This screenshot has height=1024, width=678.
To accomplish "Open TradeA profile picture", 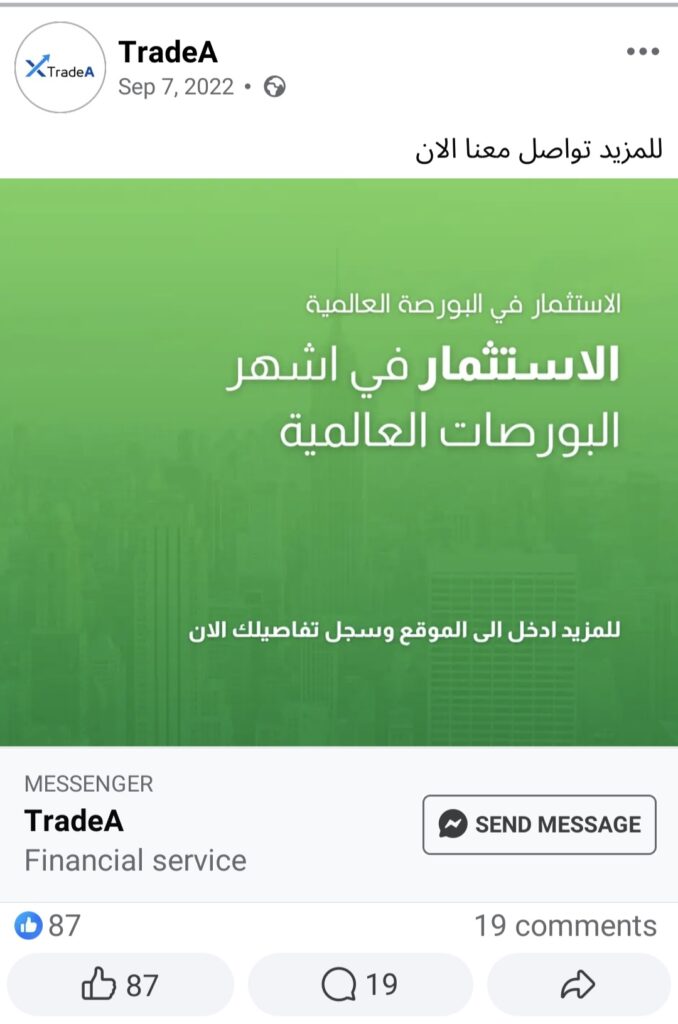I will tap(60, 68).
